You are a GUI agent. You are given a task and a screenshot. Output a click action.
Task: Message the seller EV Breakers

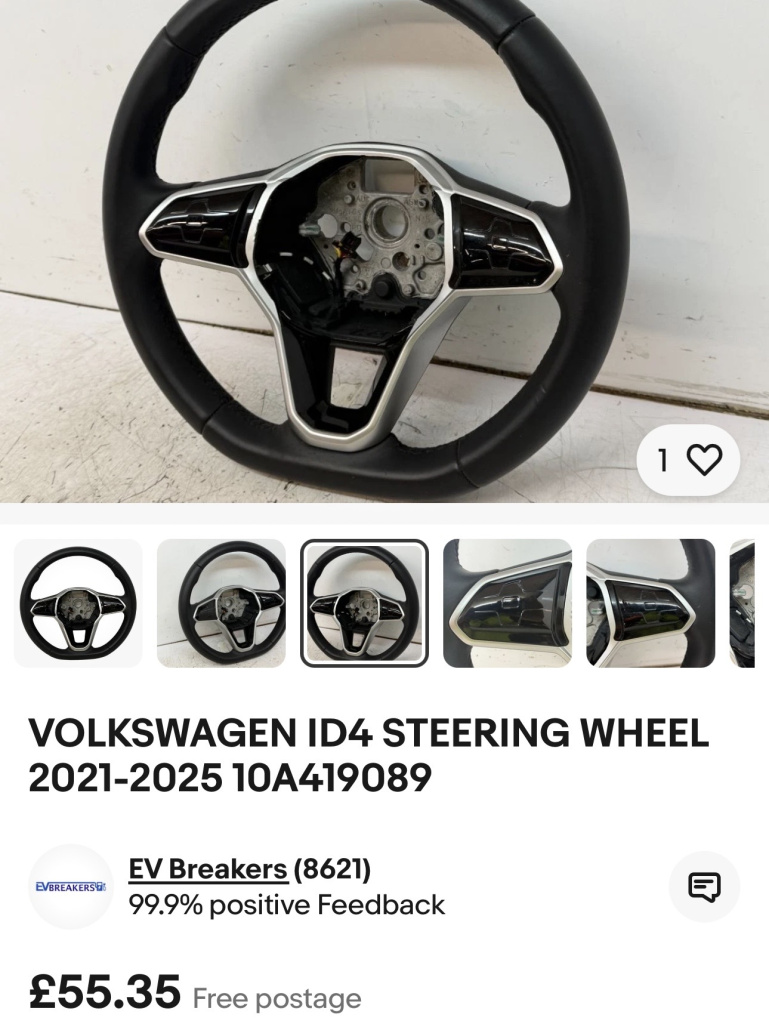pos(704,887)
